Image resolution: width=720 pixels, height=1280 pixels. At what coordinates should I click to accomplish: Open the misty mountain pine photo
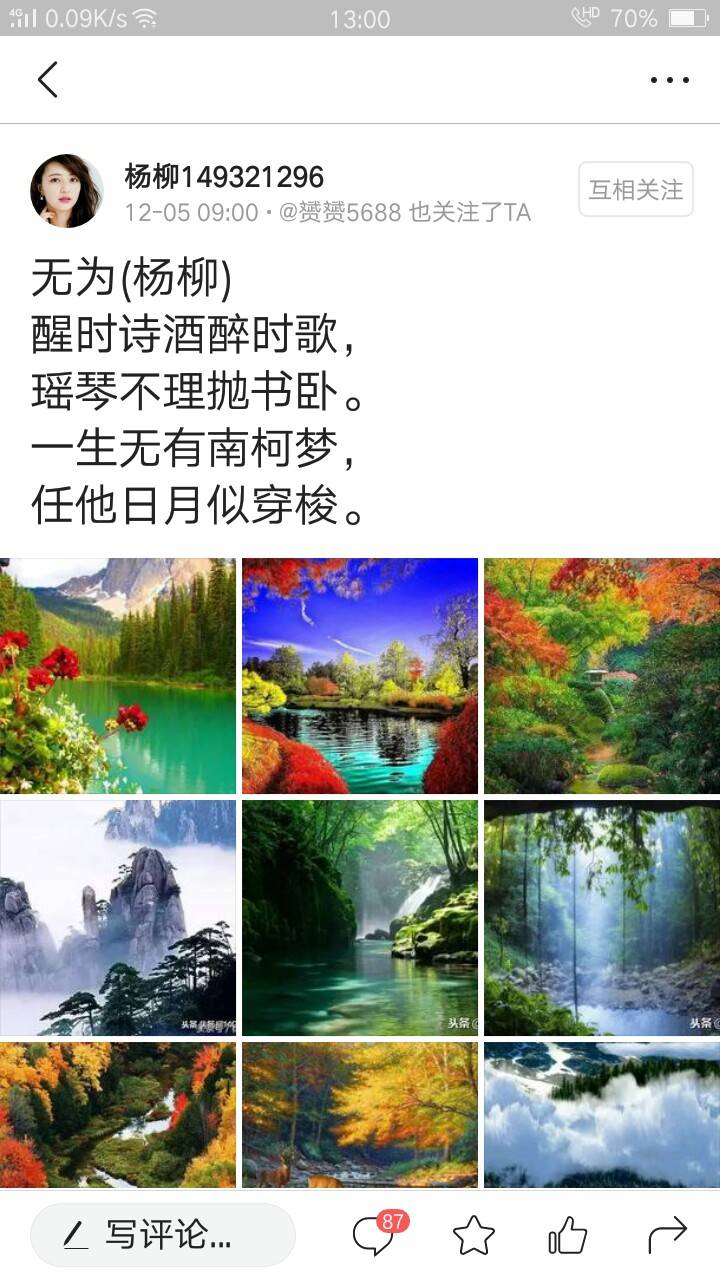118,918
